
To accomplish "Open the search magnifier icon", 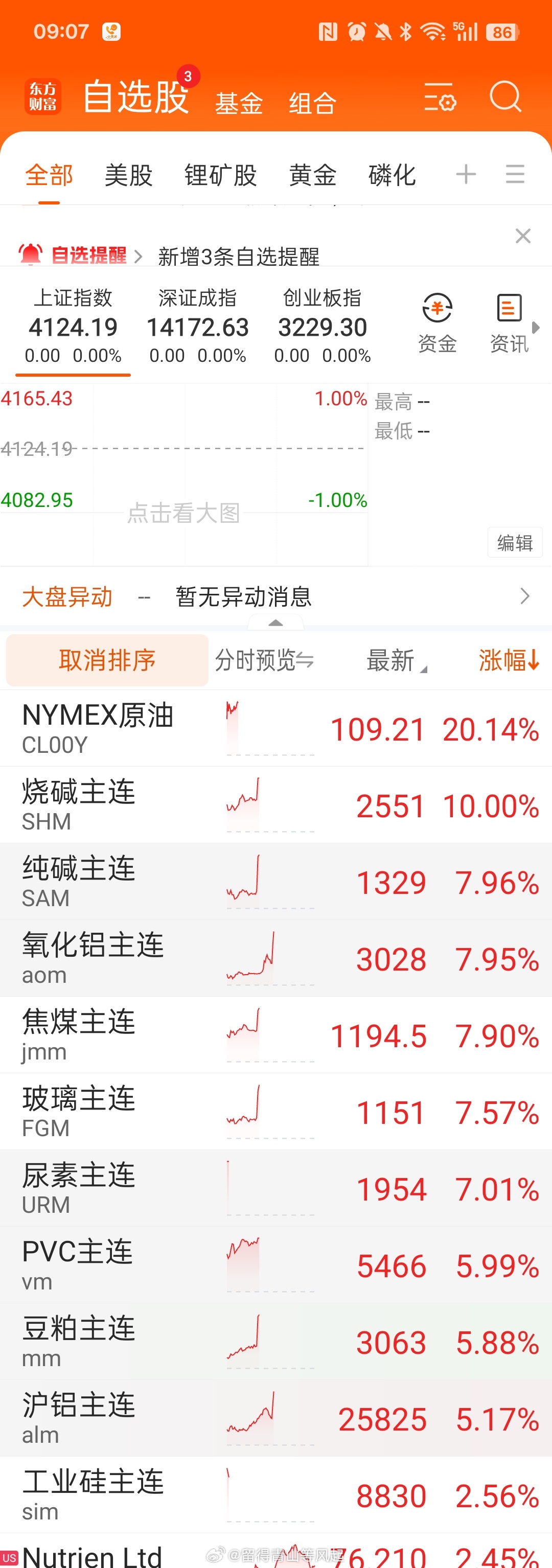I will pyautogui.click(x=506, y=97).
